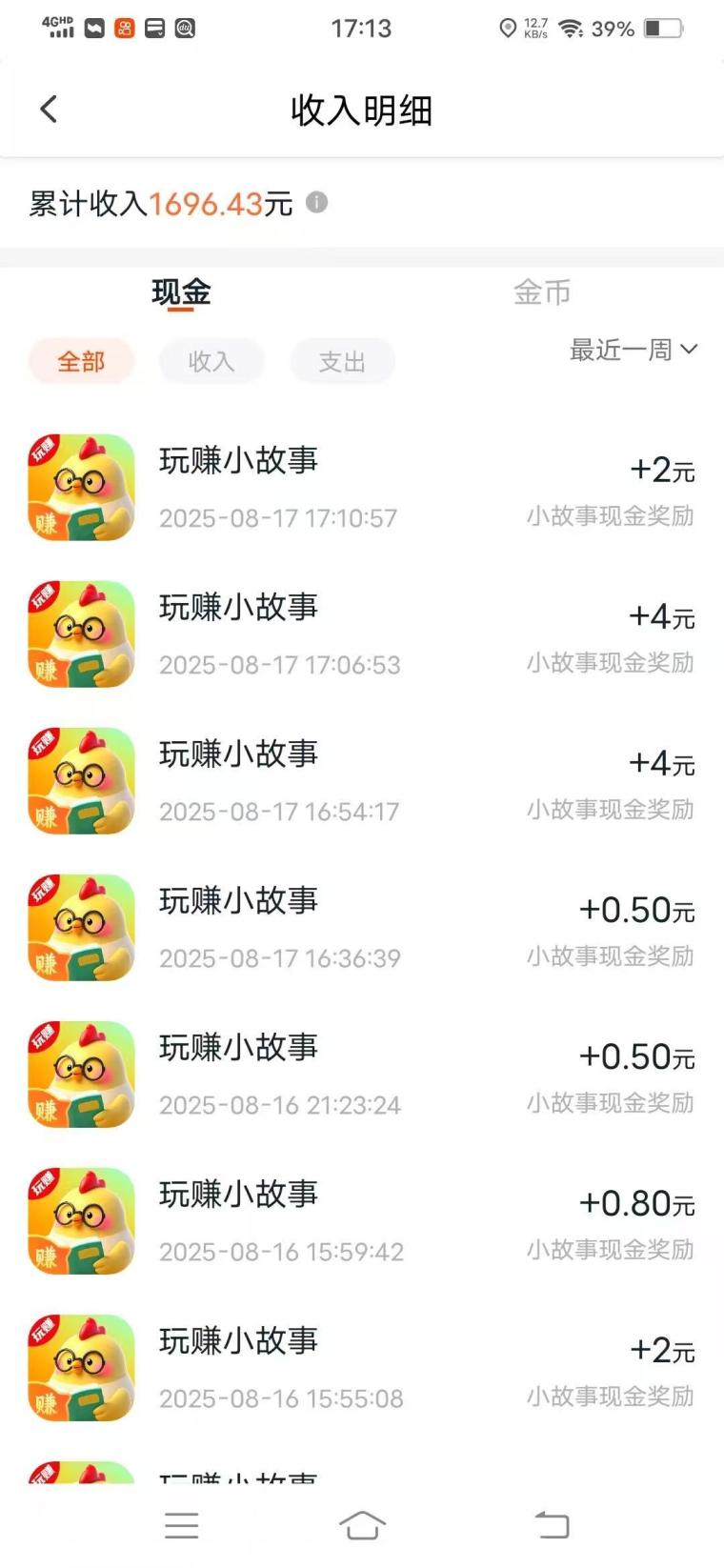Go to the system home screen

click(362, 1525)
